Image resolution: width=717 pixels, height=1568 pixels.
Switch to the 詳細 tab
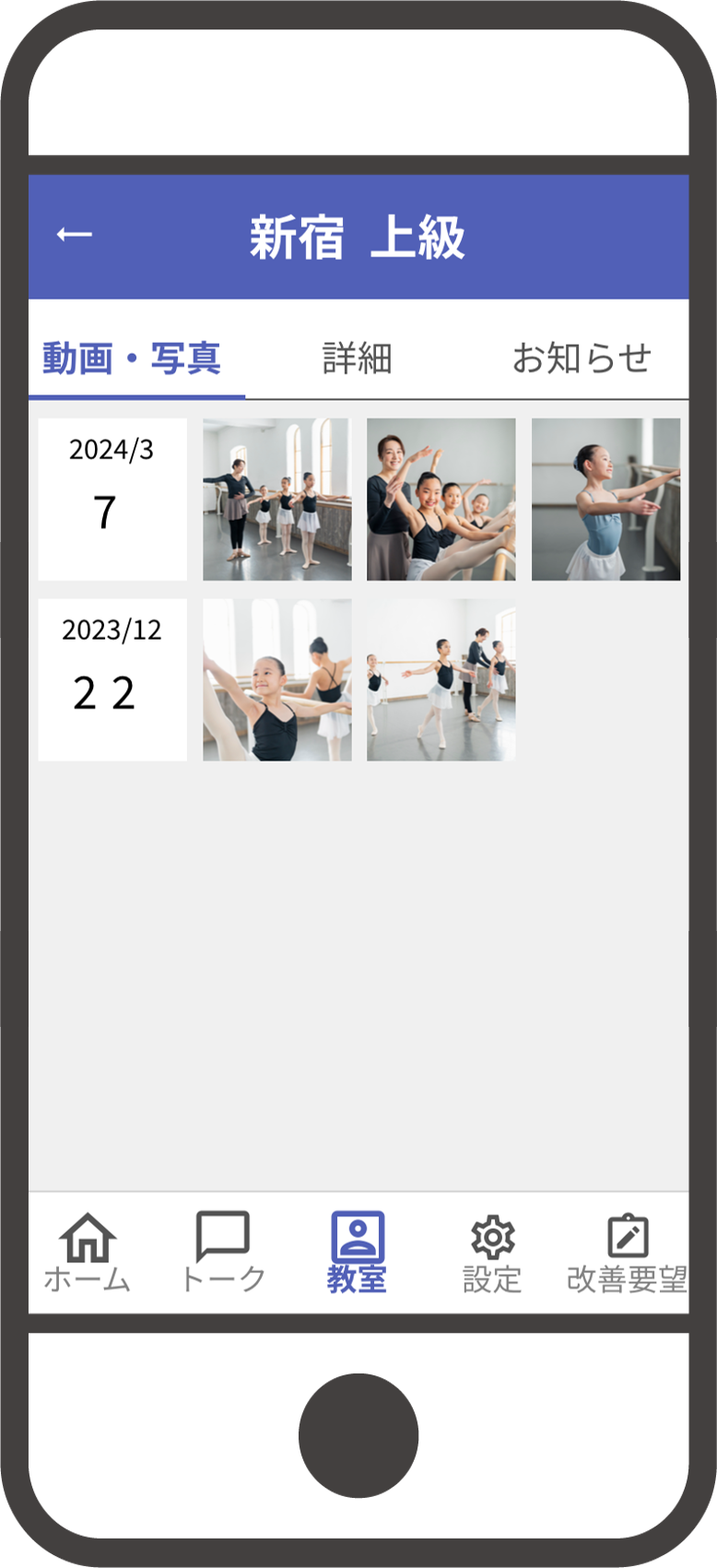point(357,359)
